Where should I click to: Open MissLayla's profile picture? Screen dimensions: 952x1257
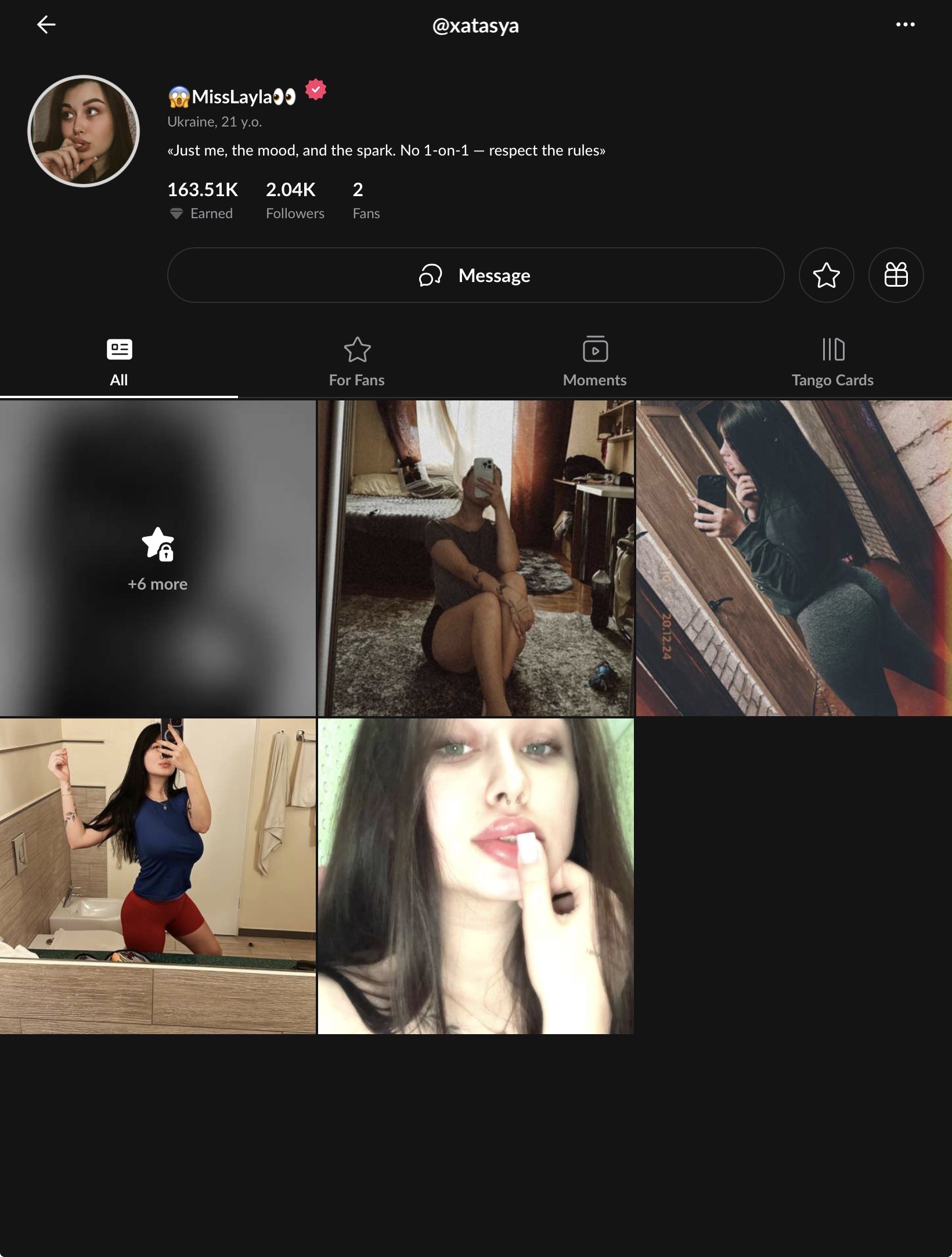(84, 131)
